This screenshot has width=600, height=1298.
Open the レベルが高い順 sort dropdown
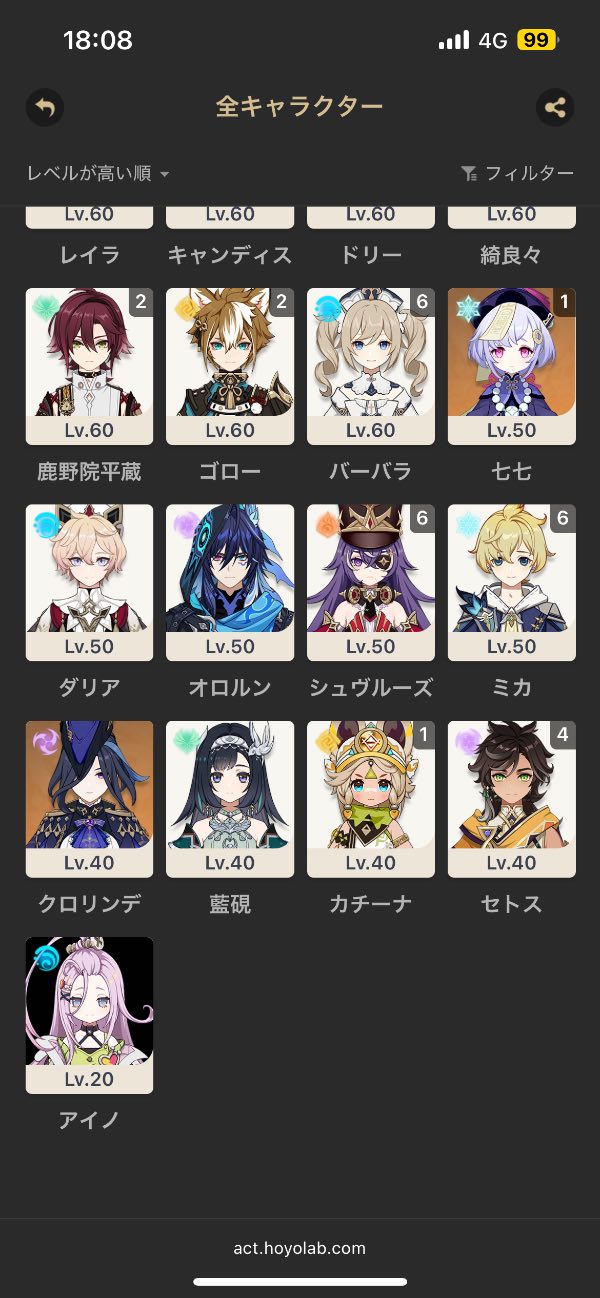[98, 174]
